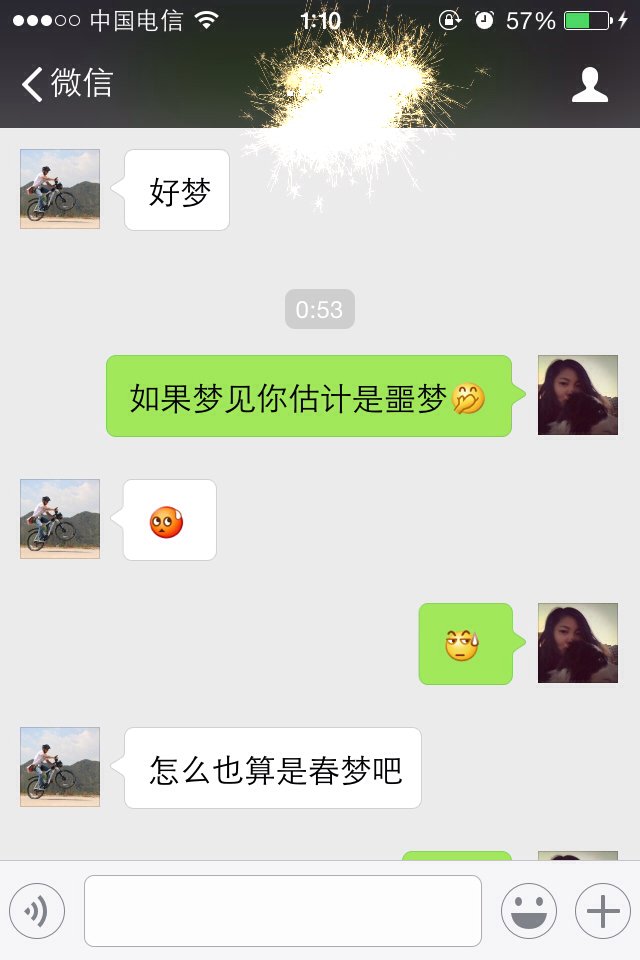Image resolution: width=640 pixels, height=960 pixels.
Task: Switch to voice message input
Action: (x=37, y=911)
